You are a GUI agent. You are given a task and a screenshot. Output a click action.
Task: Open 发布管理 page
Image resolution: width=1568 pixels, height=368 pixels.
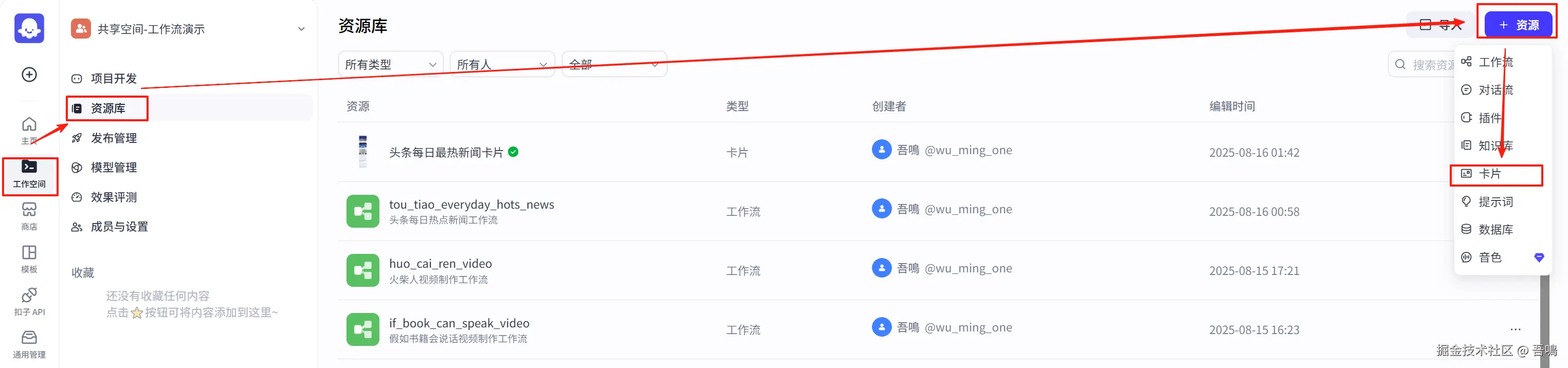(114, 138)
